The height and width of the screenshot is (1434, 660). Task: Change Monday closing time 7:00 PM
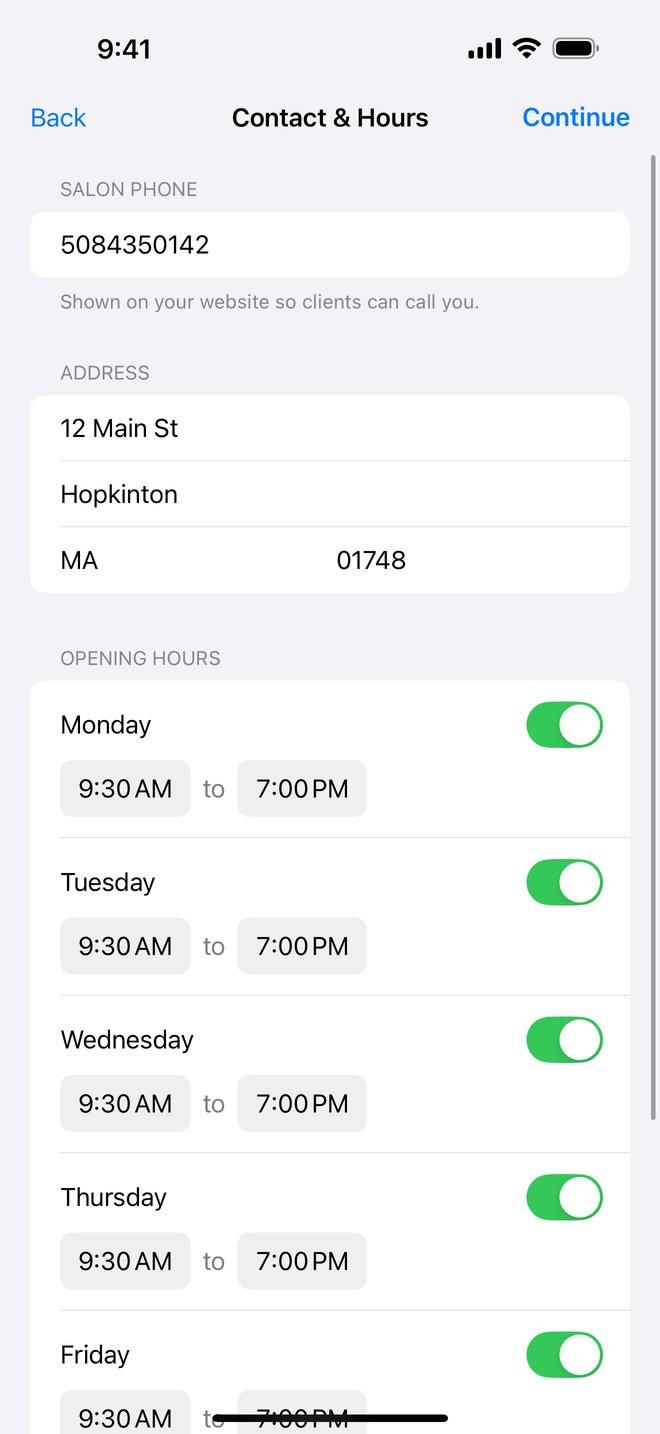coord(302,789)
